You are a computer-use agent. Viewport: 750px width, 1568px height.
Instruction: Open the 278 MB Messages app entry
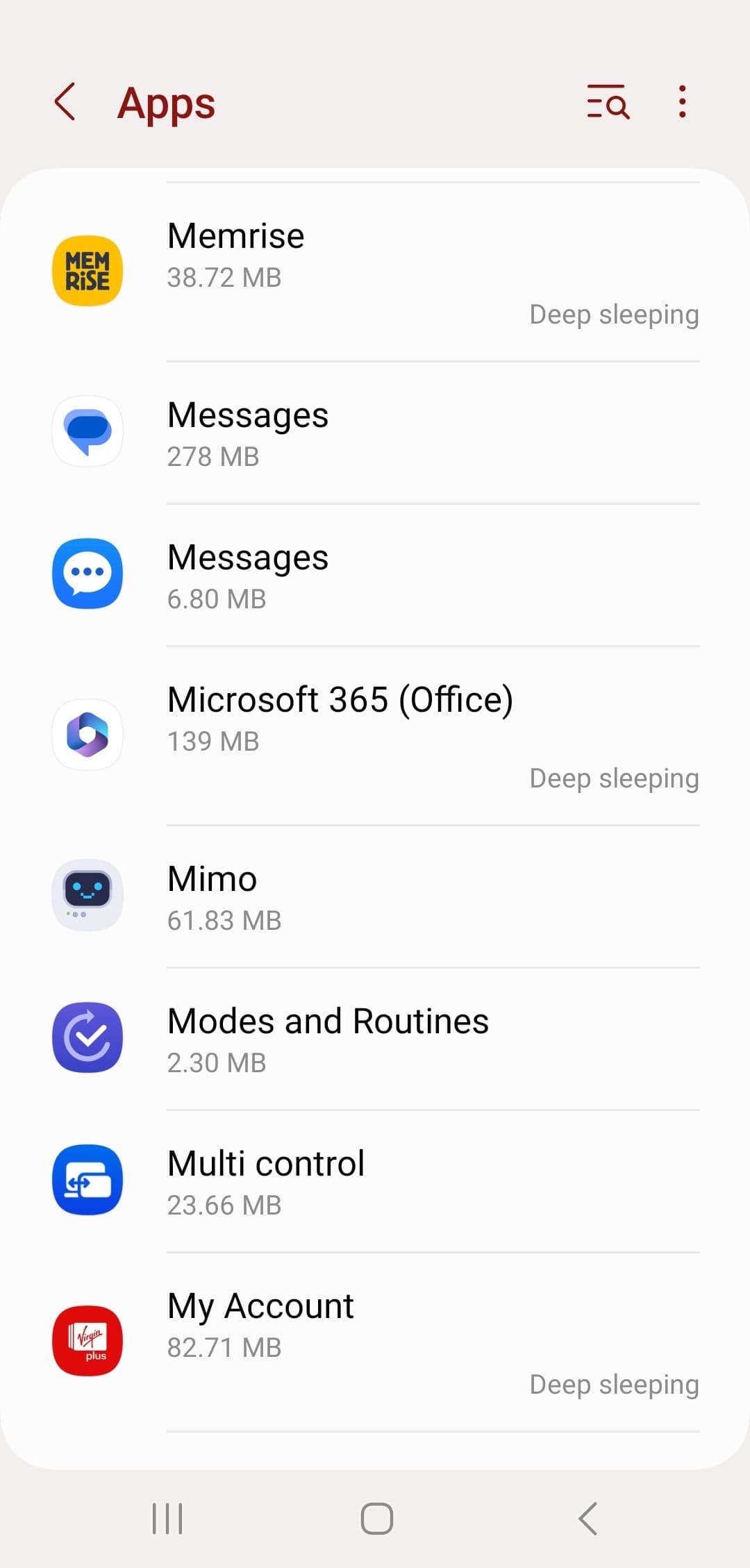tap(375, 433)
